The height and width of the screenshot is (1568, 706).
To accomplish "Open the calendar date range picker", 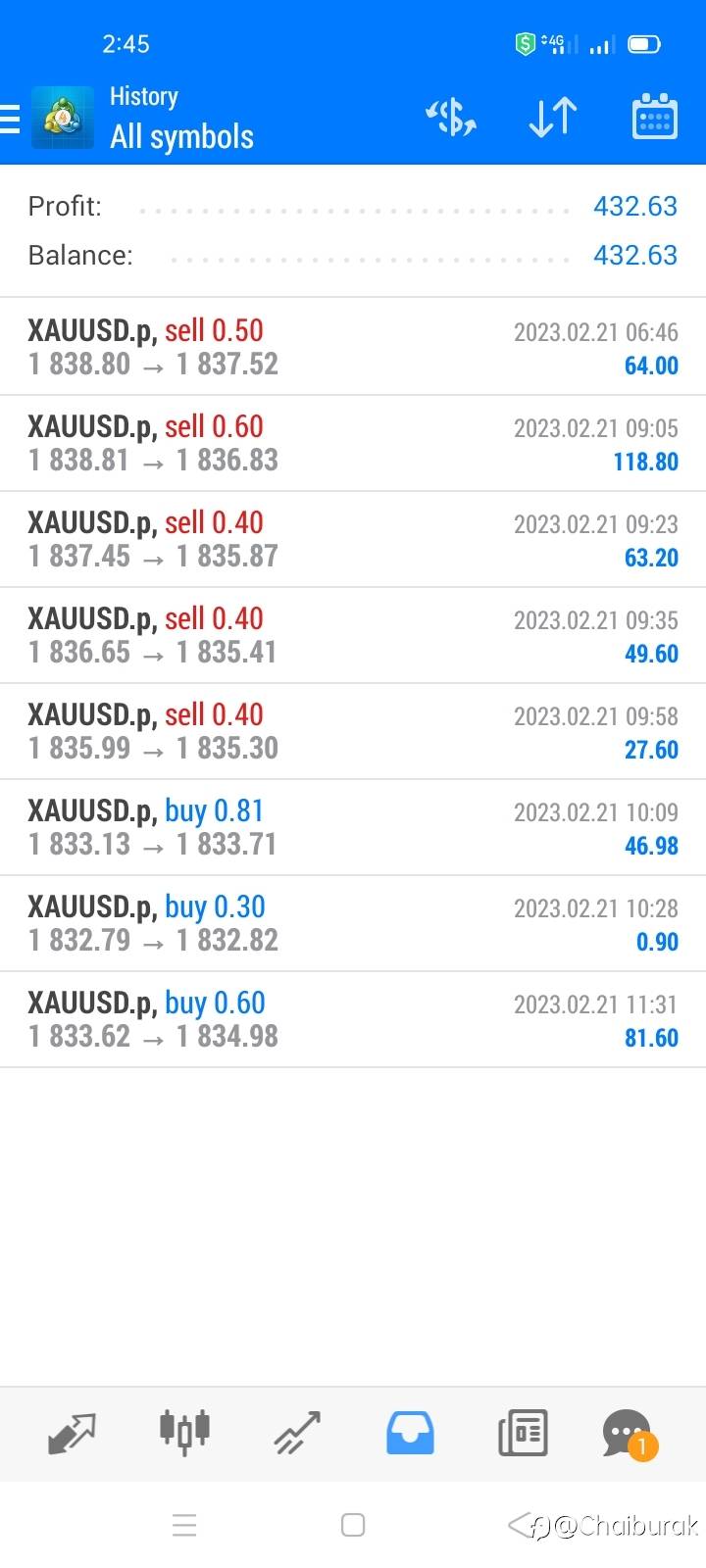I will coord(654,118).
